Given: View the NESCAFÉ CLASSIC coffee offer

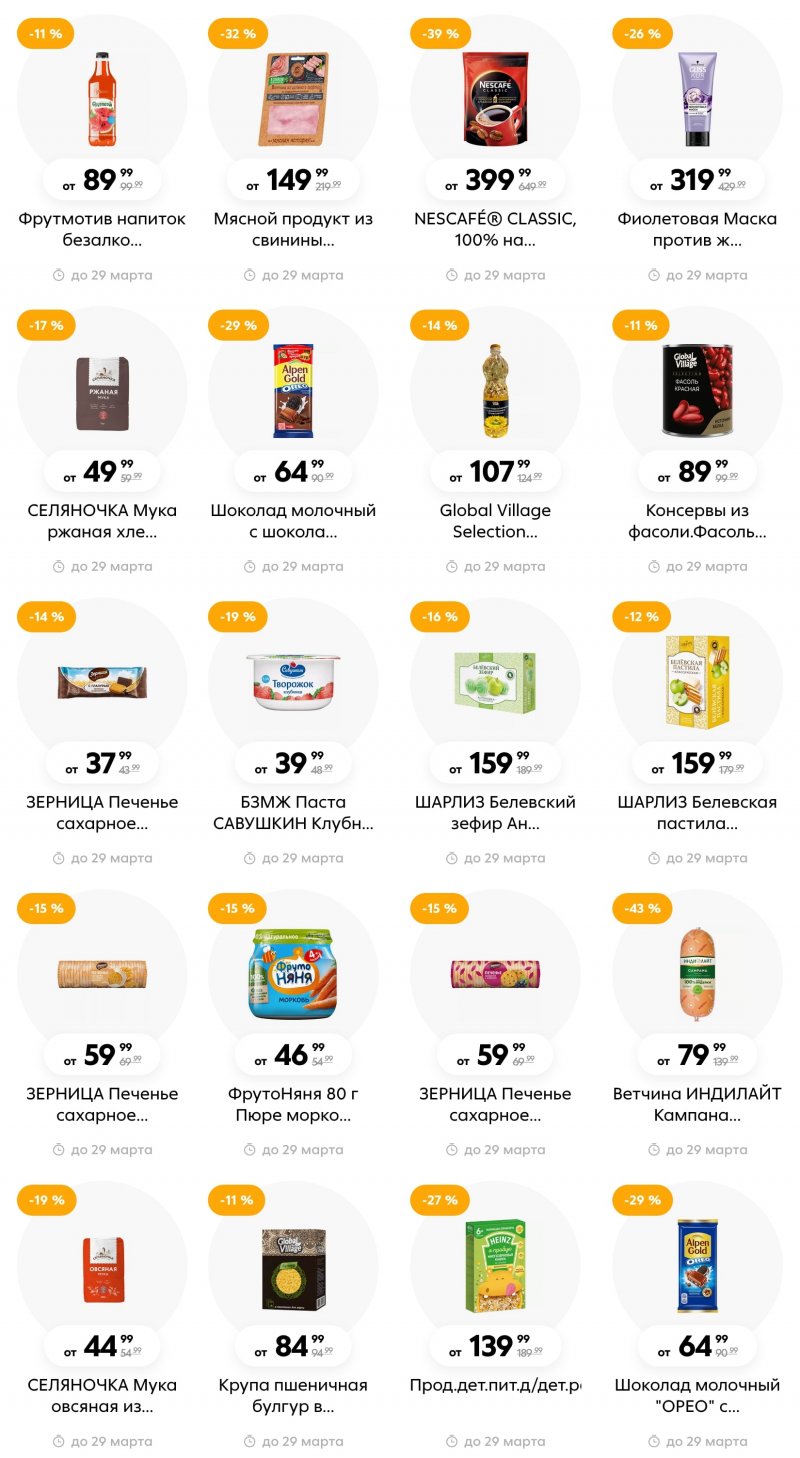Looking at the screenshot, I should click(495, 100).
